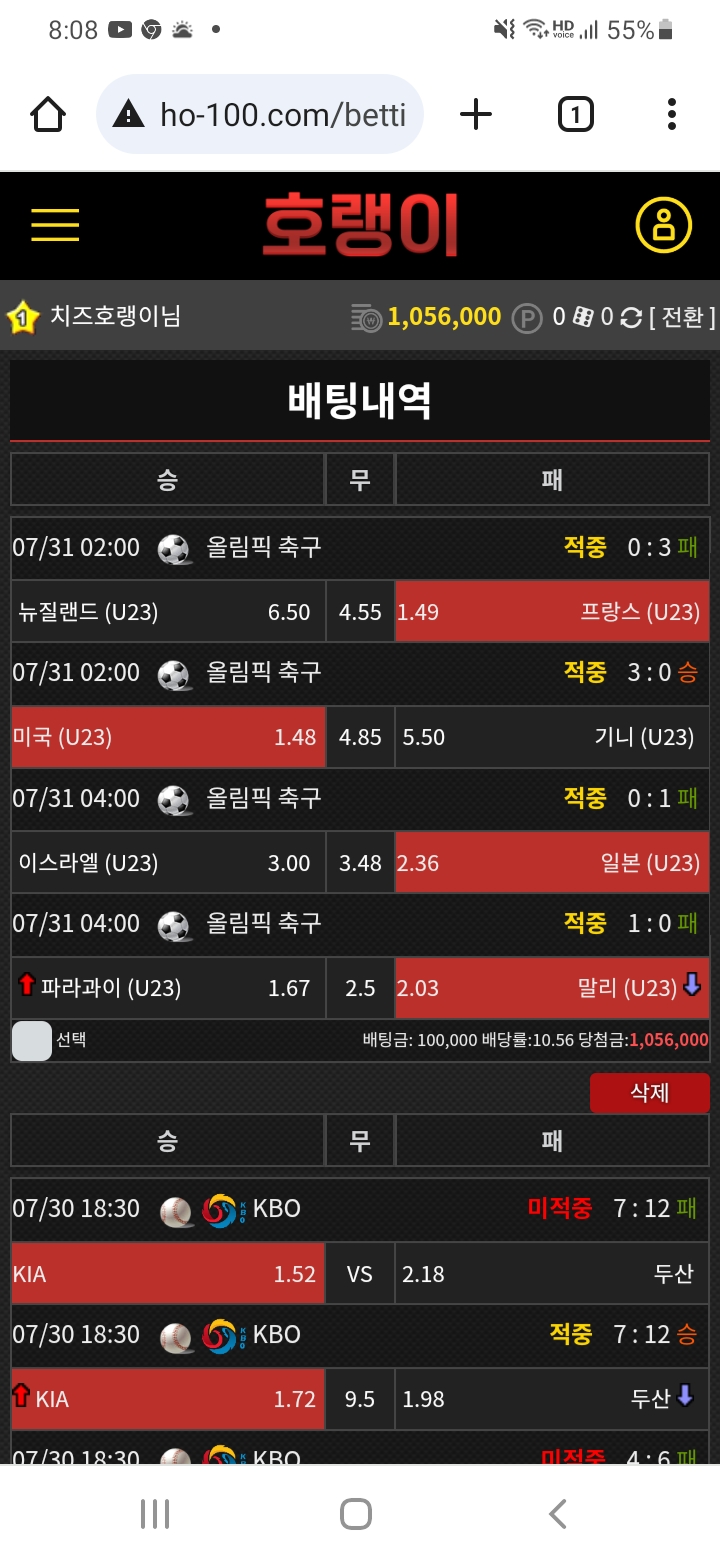Tap the 전환 points convert link
The height and width of the screenshot is (1560, 720).
[x=682, y=318]
